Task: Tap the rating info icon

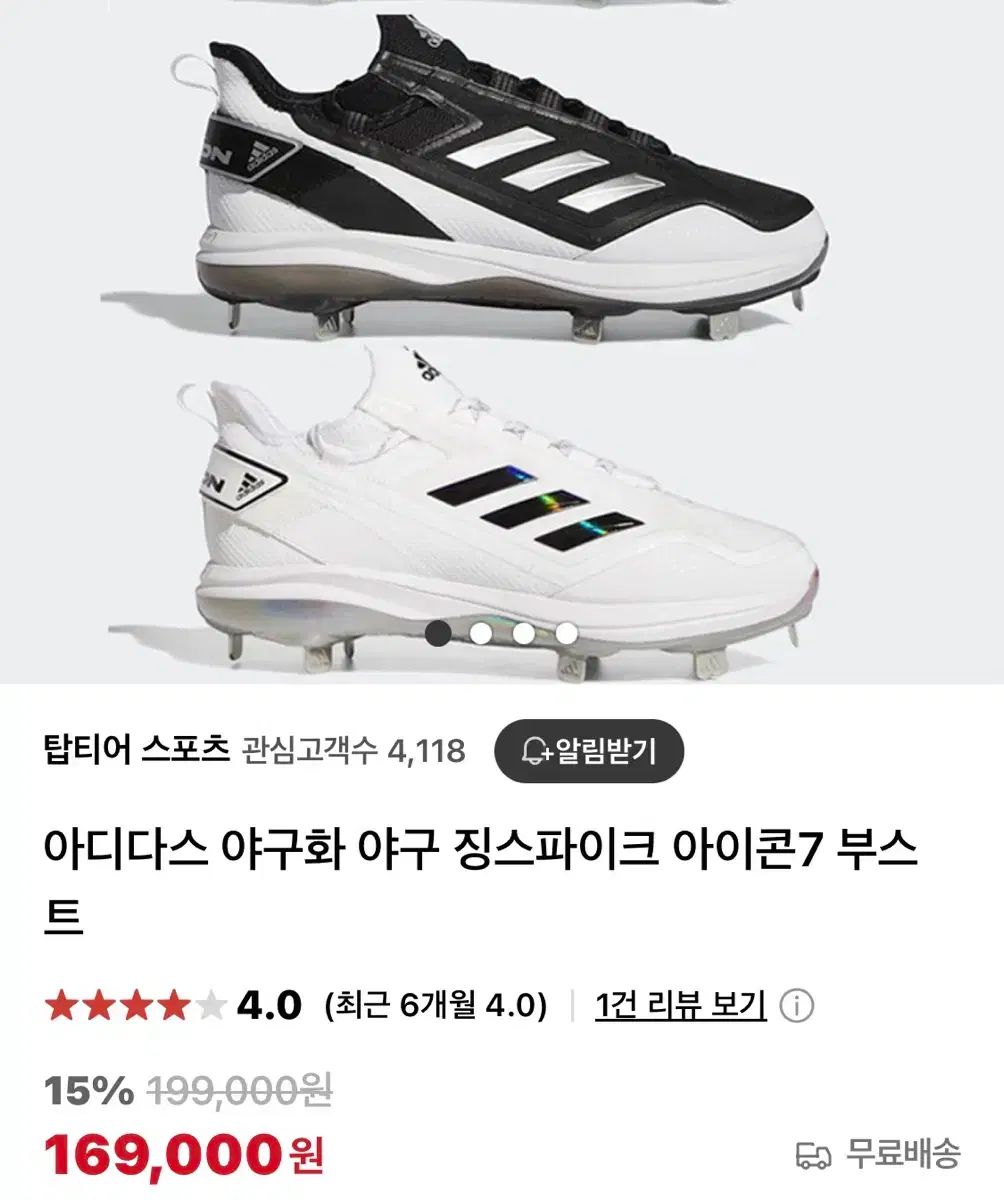Action: click(797, 1006)
